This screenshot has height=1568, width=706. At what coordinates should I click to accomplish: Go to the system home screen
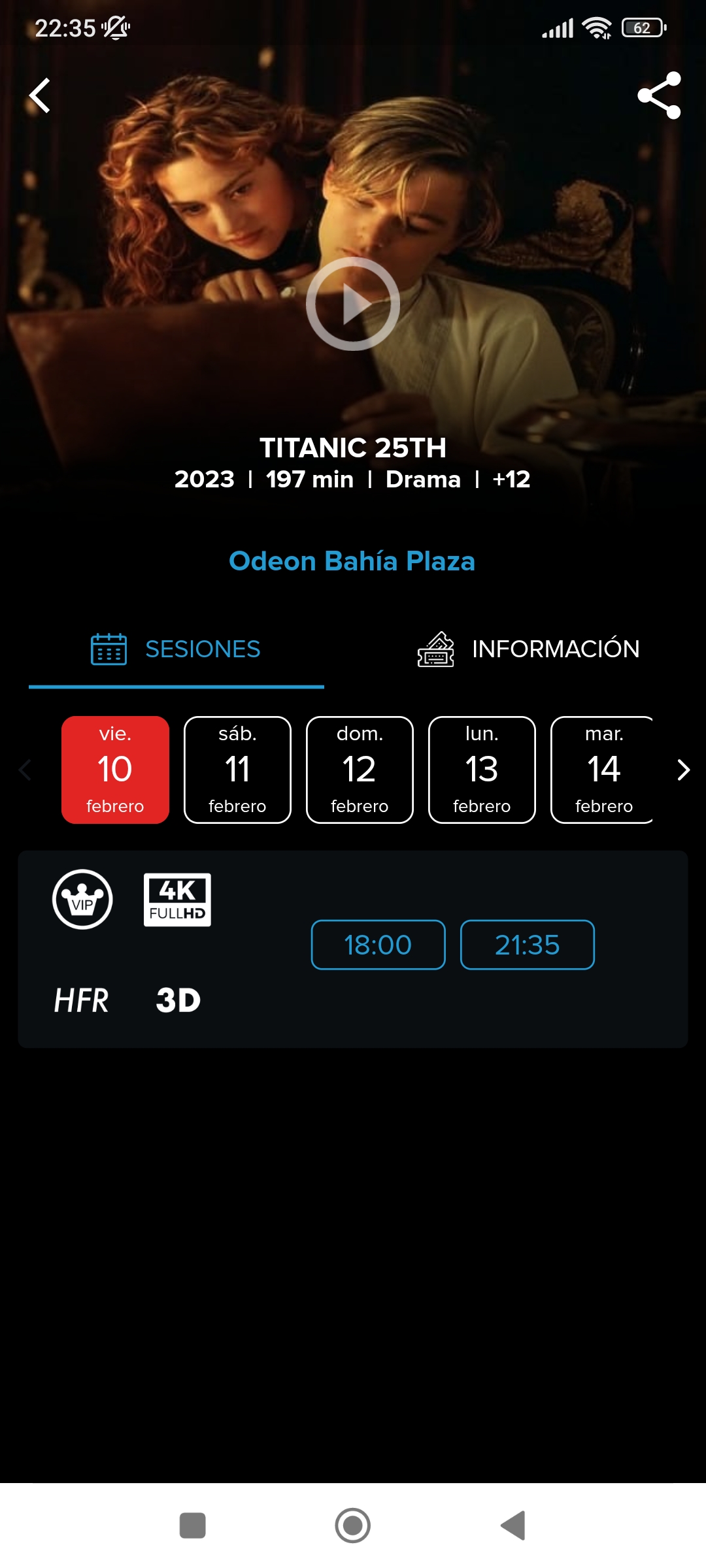[x=353, y=1526]
